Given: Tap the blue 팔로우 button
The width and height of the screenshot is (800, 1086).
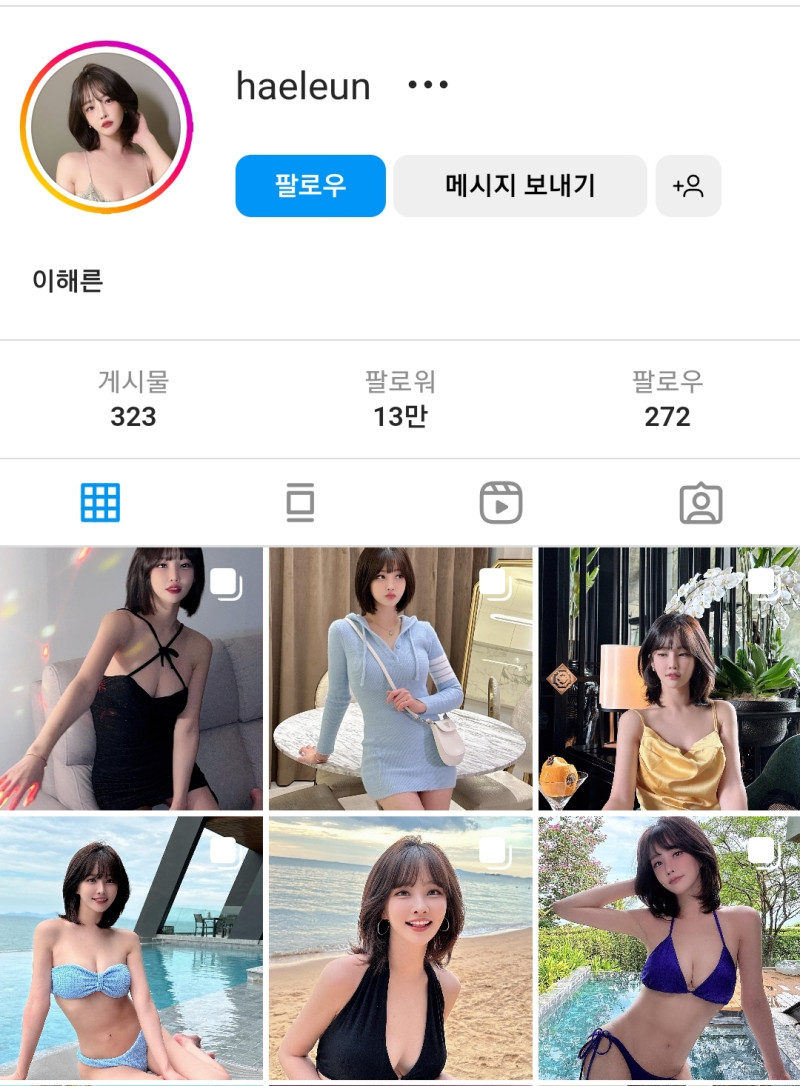Looking at the screenshot, I should pyautogui.click(x=310, y=186).
